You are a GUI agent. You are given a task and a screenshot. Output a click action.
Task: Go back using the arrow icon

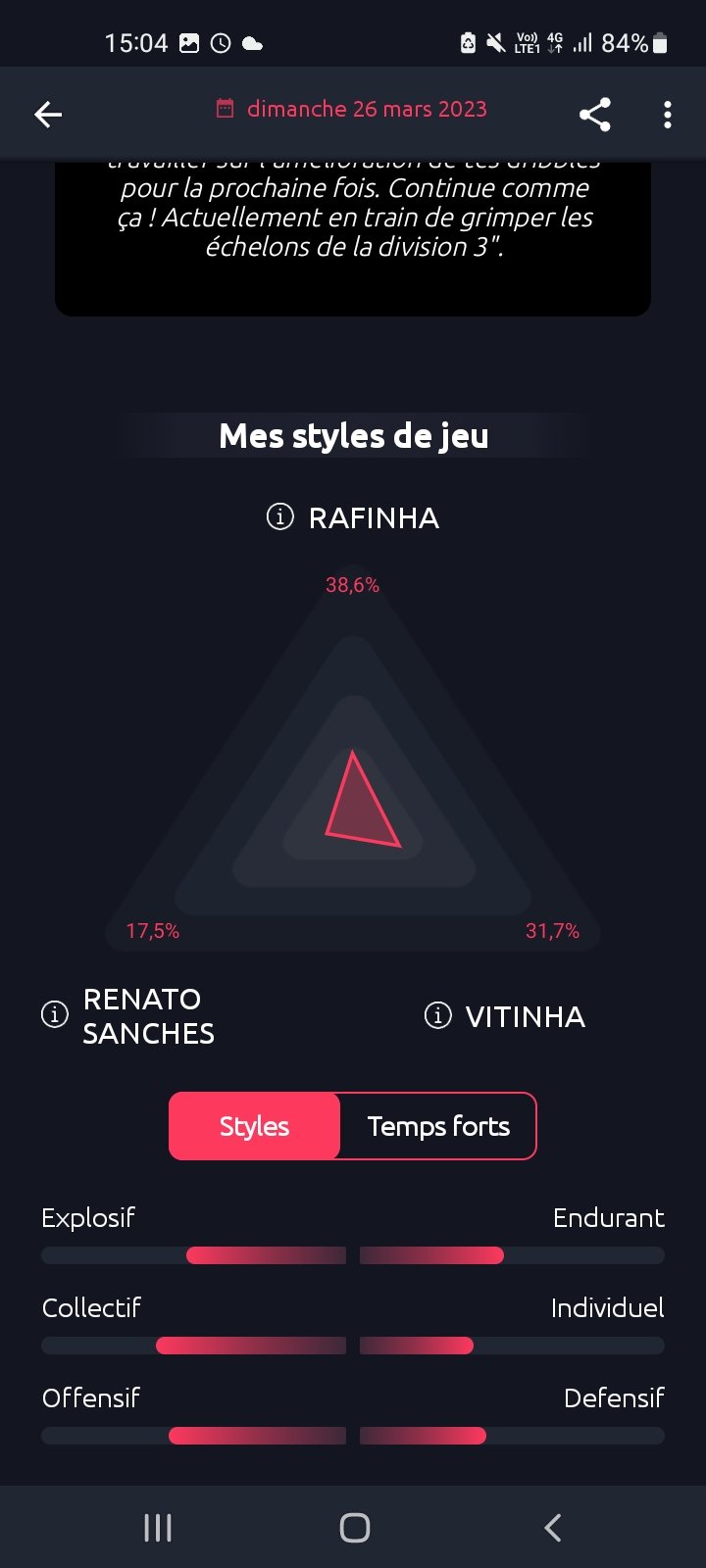point(48,115)
